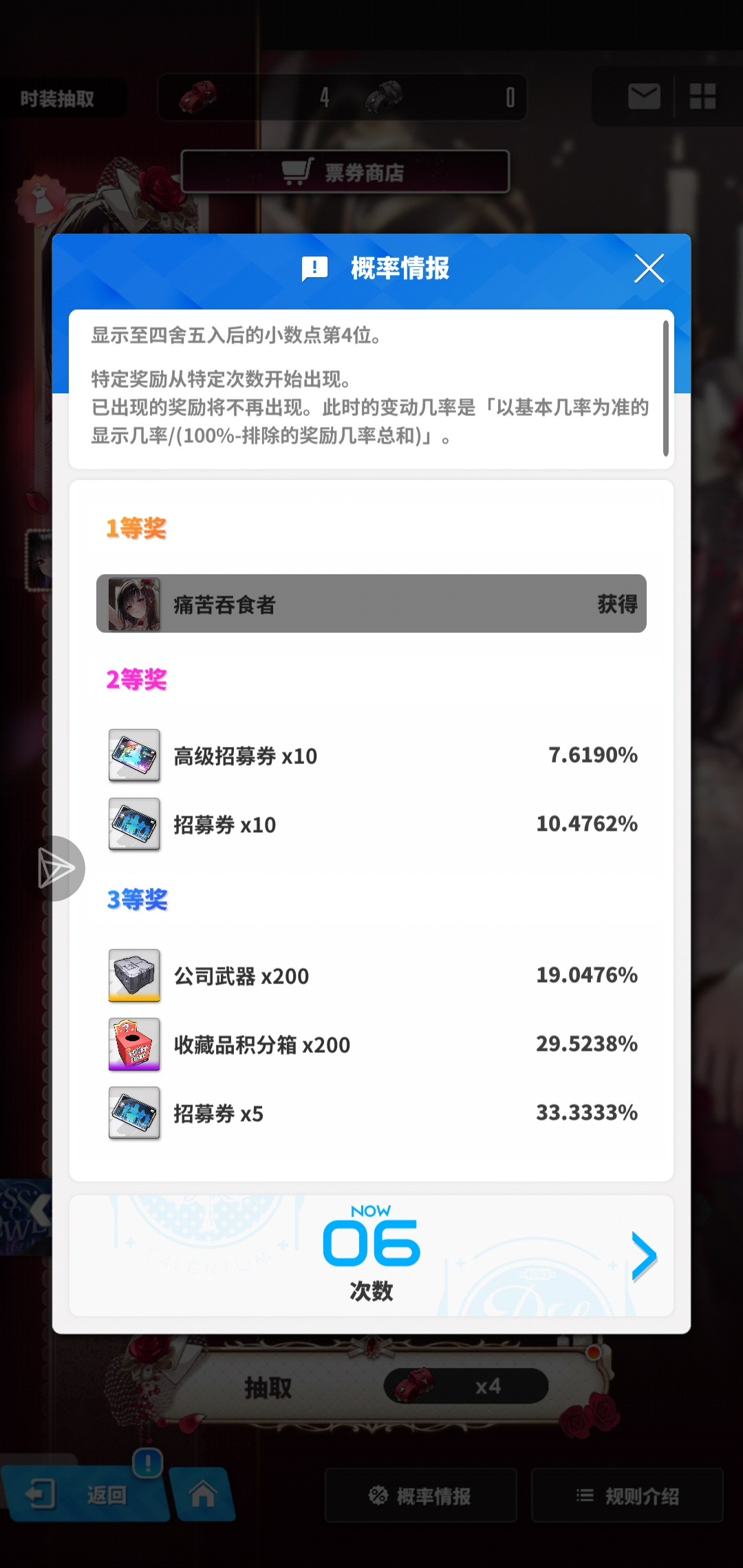Close the 概率情报 dialog
The height and width of the screenshot is (1568, 743).
(x=649, y=269)
